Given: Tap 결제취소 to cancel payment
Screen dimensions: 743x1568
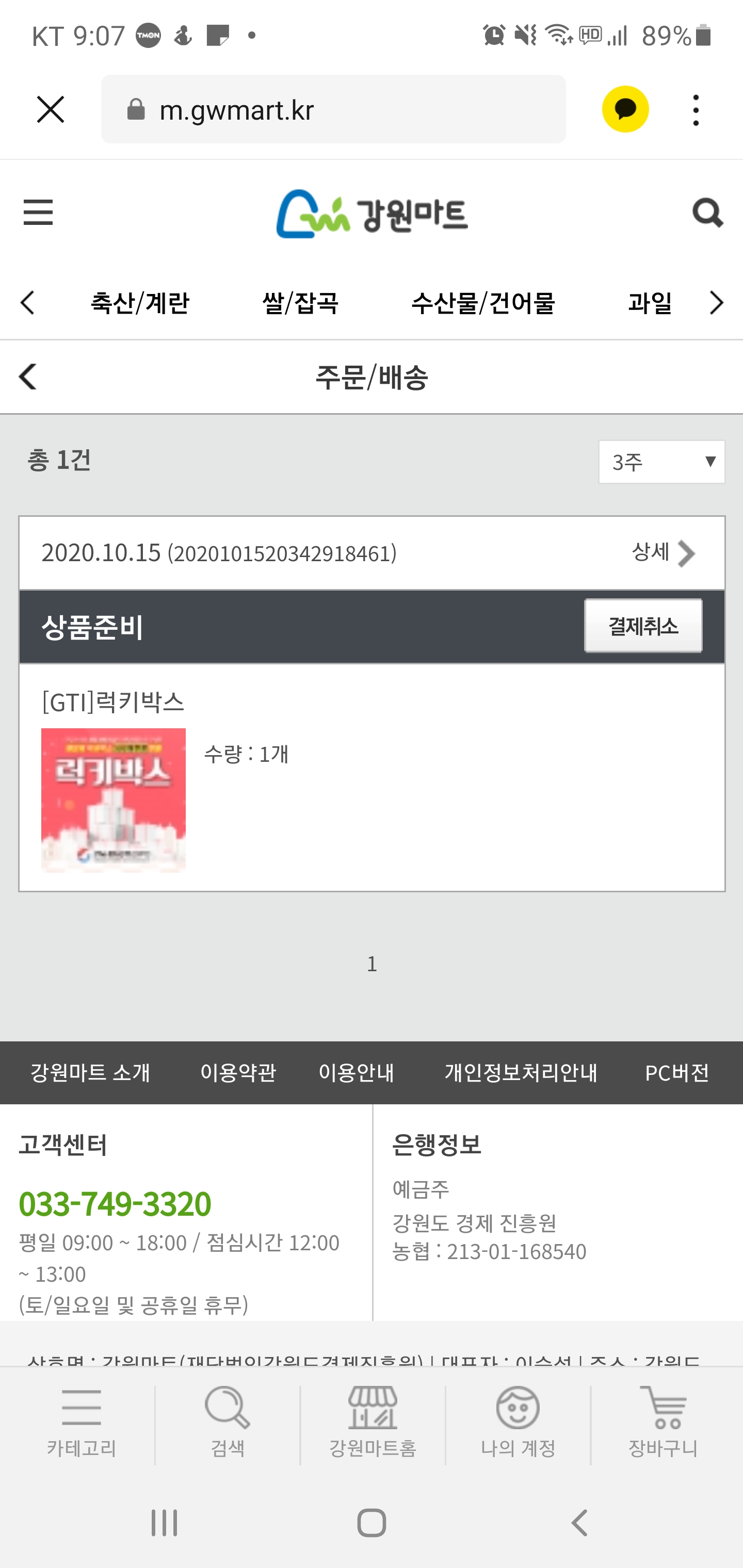Looking at the screenshot, I should click(642, 626).
